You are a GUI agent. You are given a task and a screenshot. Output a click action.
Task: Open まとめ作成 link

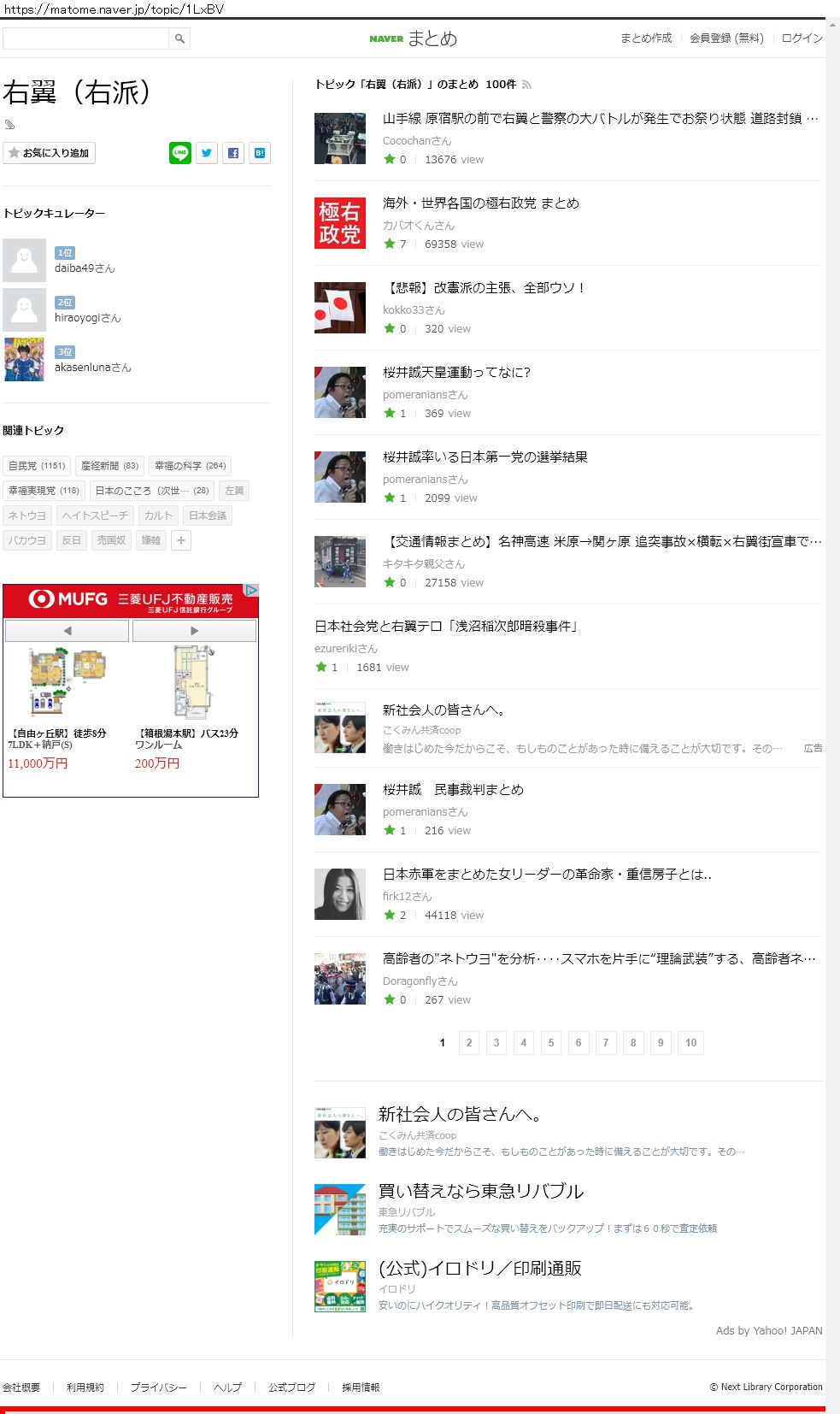tap(645, 38)
